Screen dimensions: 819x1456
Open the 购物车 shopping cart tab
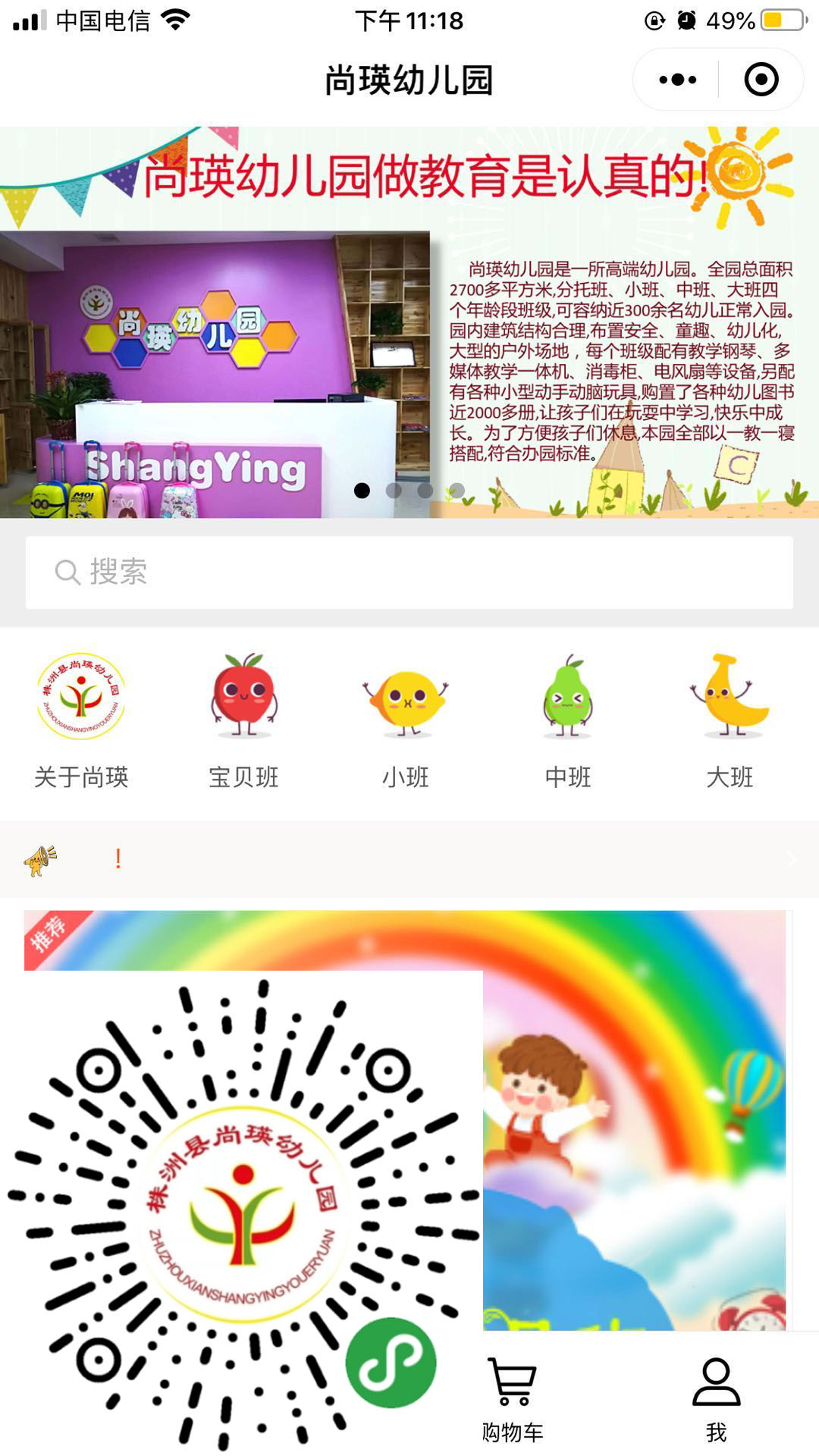[x=513, y=1399]
